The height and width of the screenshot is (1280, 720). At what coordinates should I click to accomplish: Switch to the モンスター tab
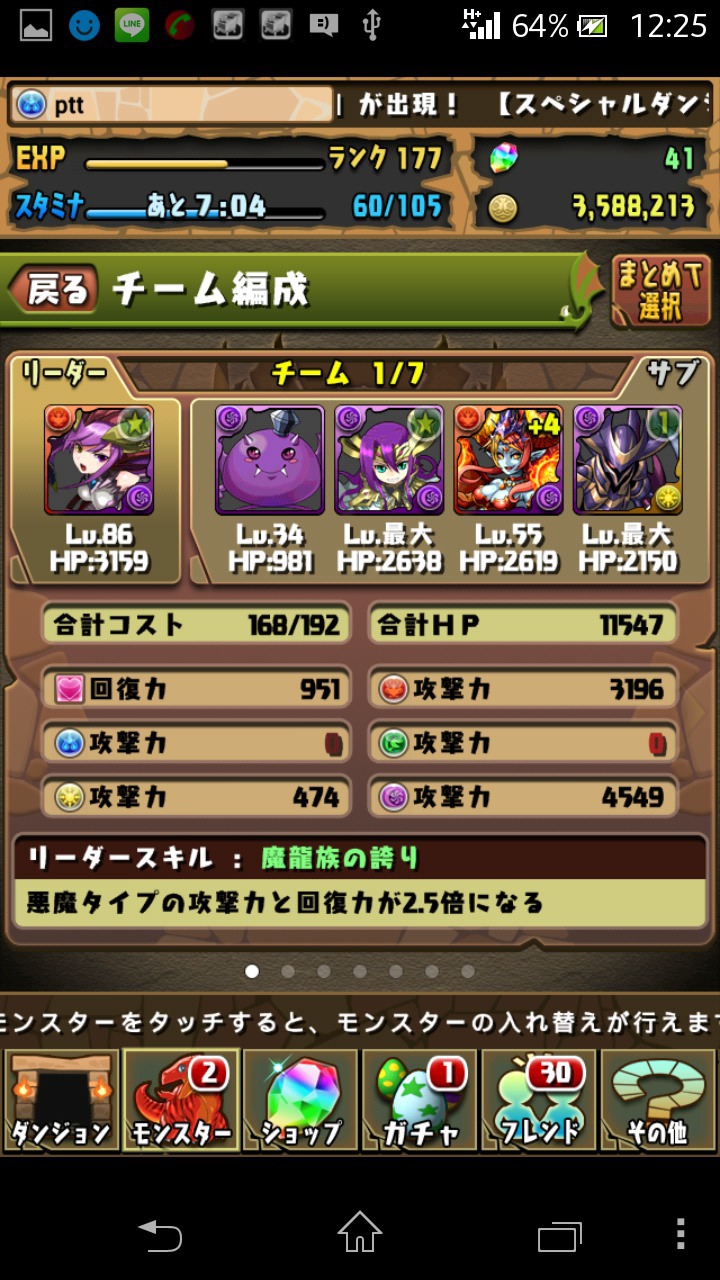pyautogui.click(x=180, y=1100)
